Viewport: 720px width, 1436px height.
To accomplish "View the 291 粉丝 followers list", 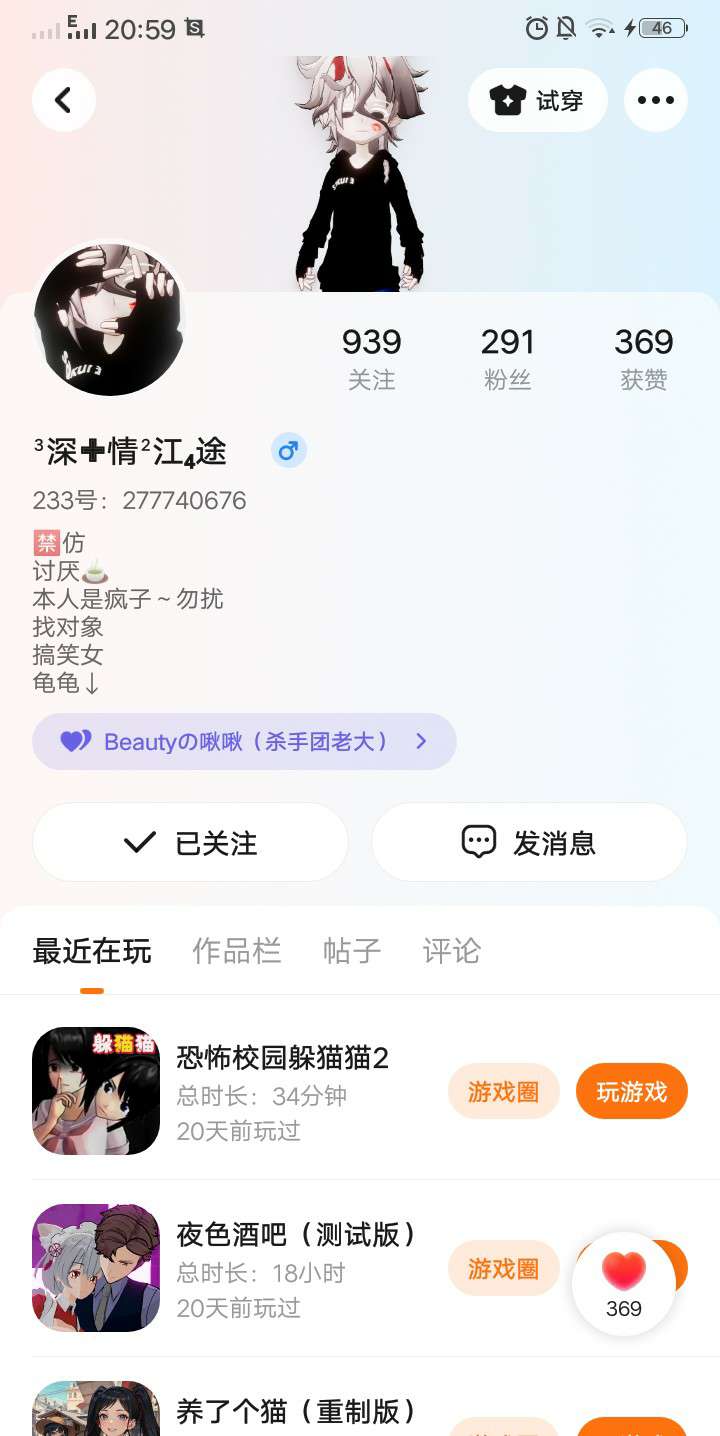I will 507,357.
